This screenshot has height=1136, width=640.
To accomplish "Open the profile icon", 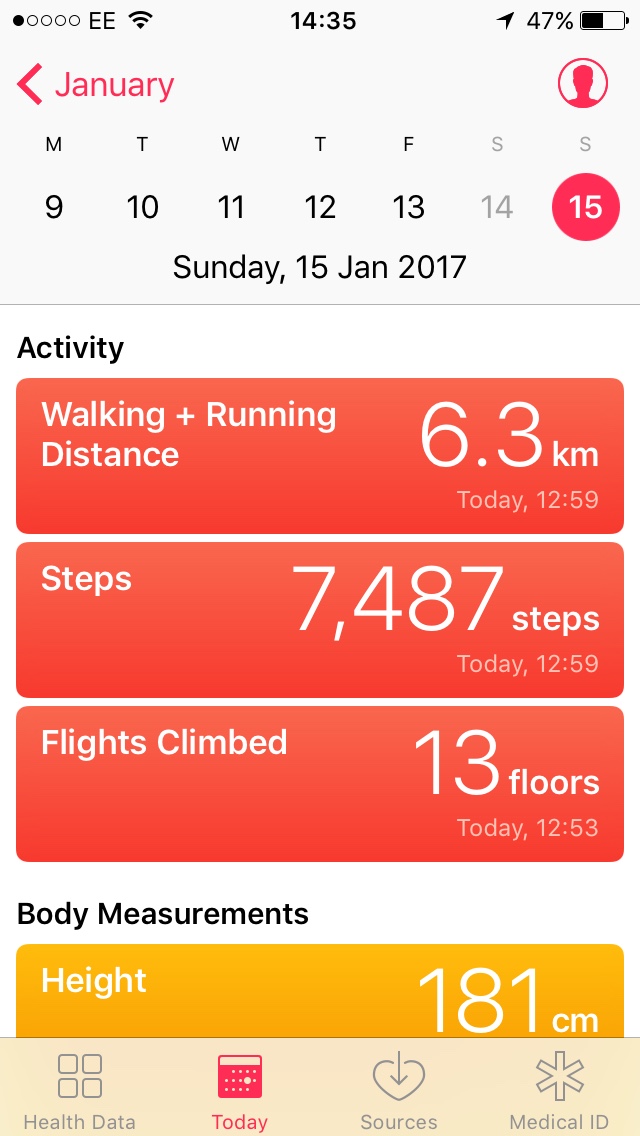I will 583,84.
